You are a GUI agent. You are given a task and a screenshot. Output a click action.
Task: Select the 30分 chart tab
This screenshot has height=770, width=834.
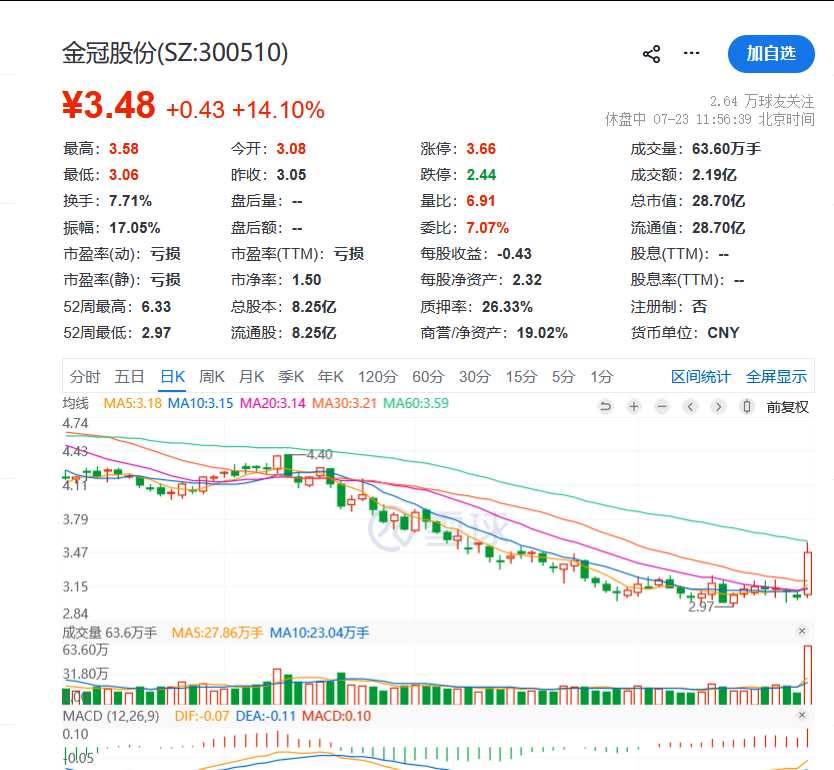[475, 376]
